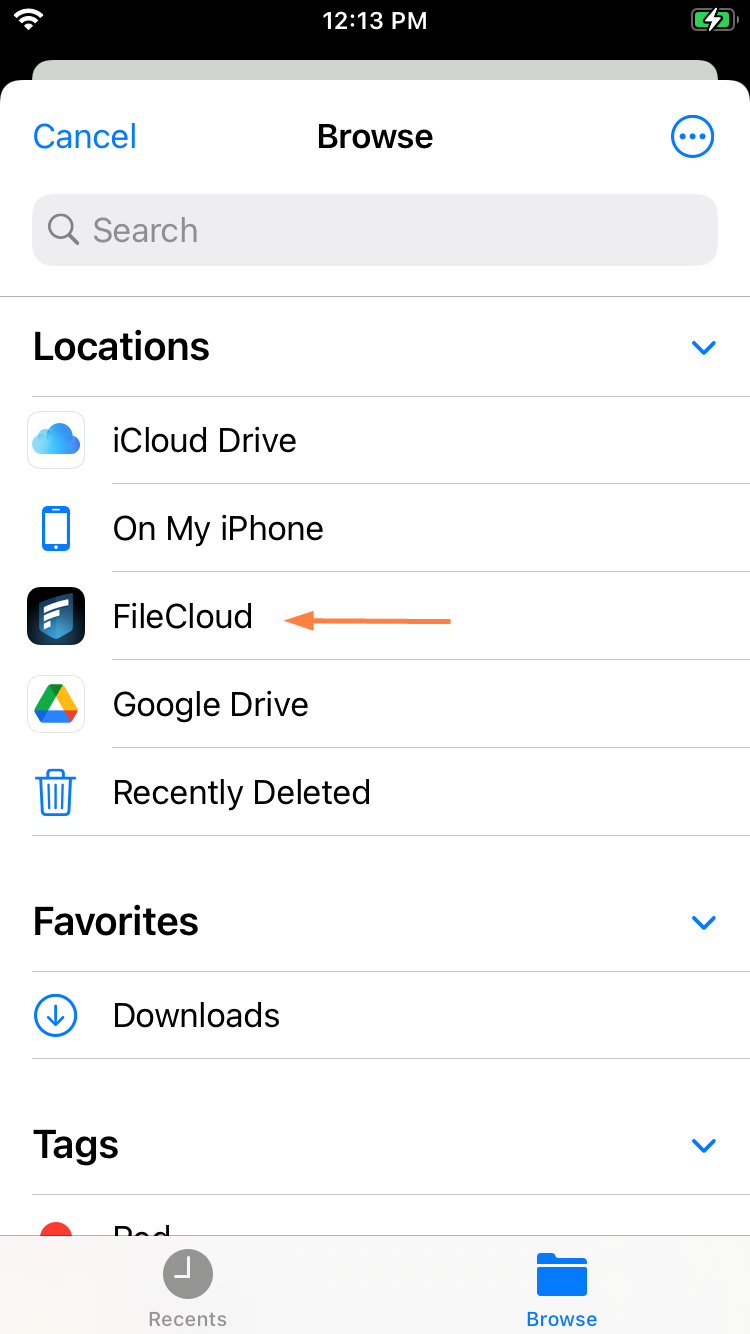Open the FileCloud storage location
Screen dimensions: 750x1334
click(183, 616)
